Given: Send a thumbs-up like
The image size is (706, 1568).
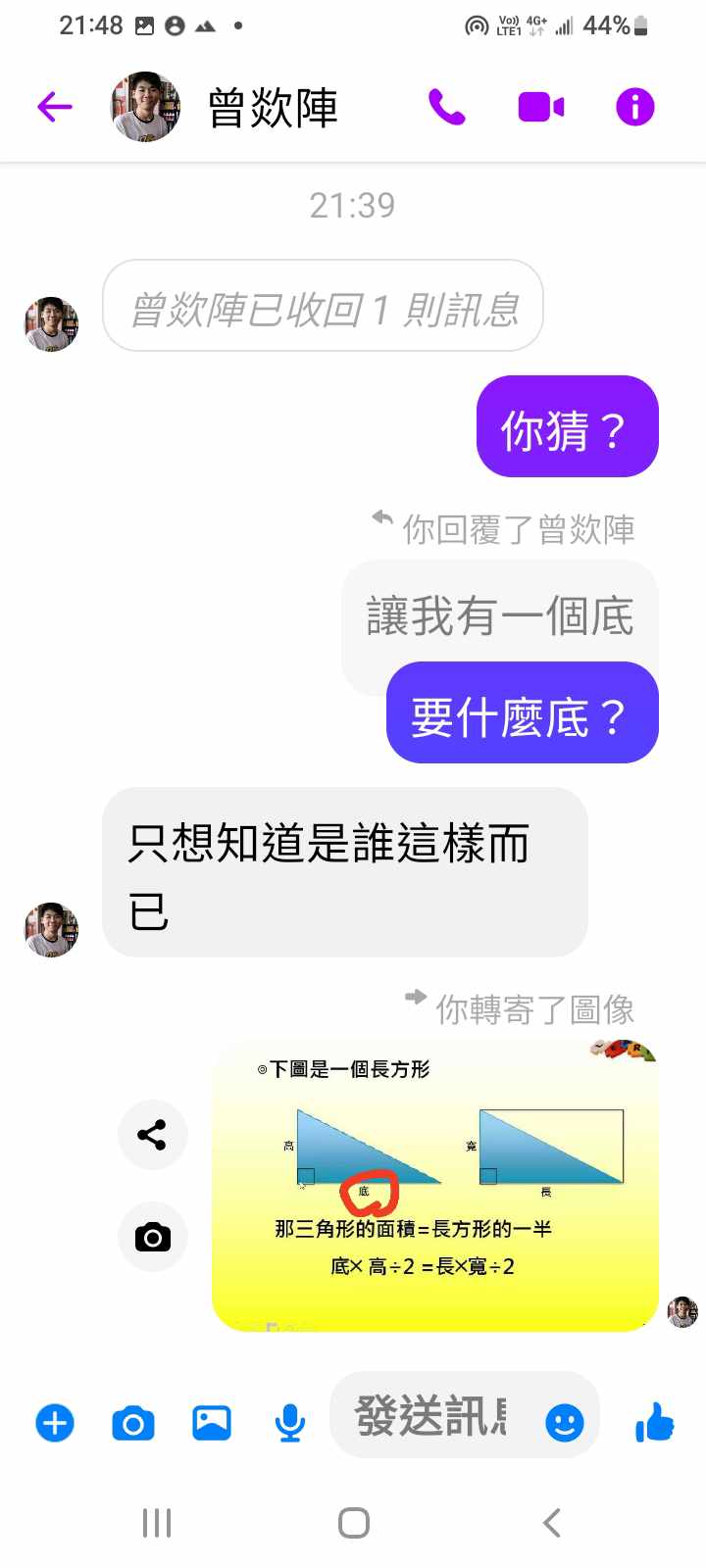Looking at the screenshot, I should point(654,1422).
